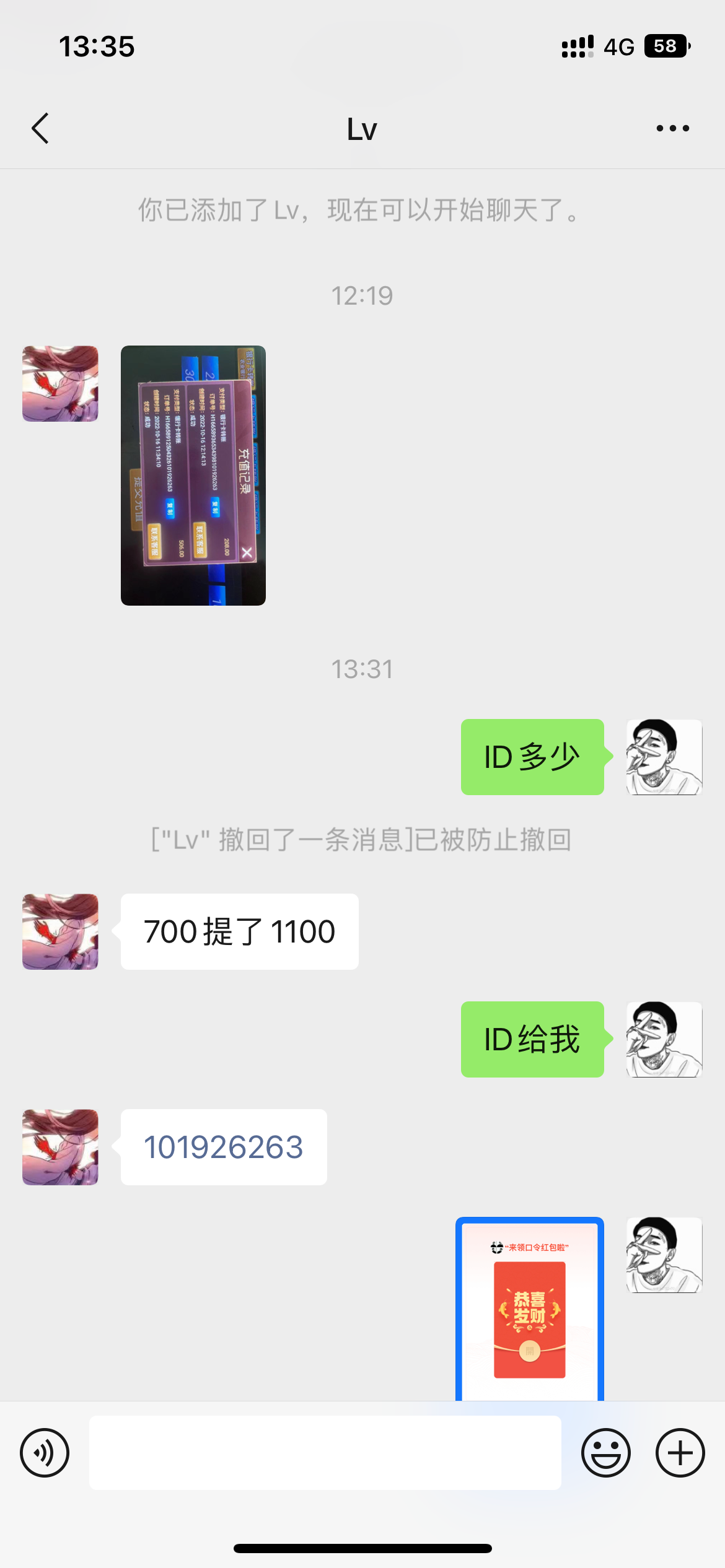Open the chat info three-dot menu

pyautogui.click(x=672, y=128)
